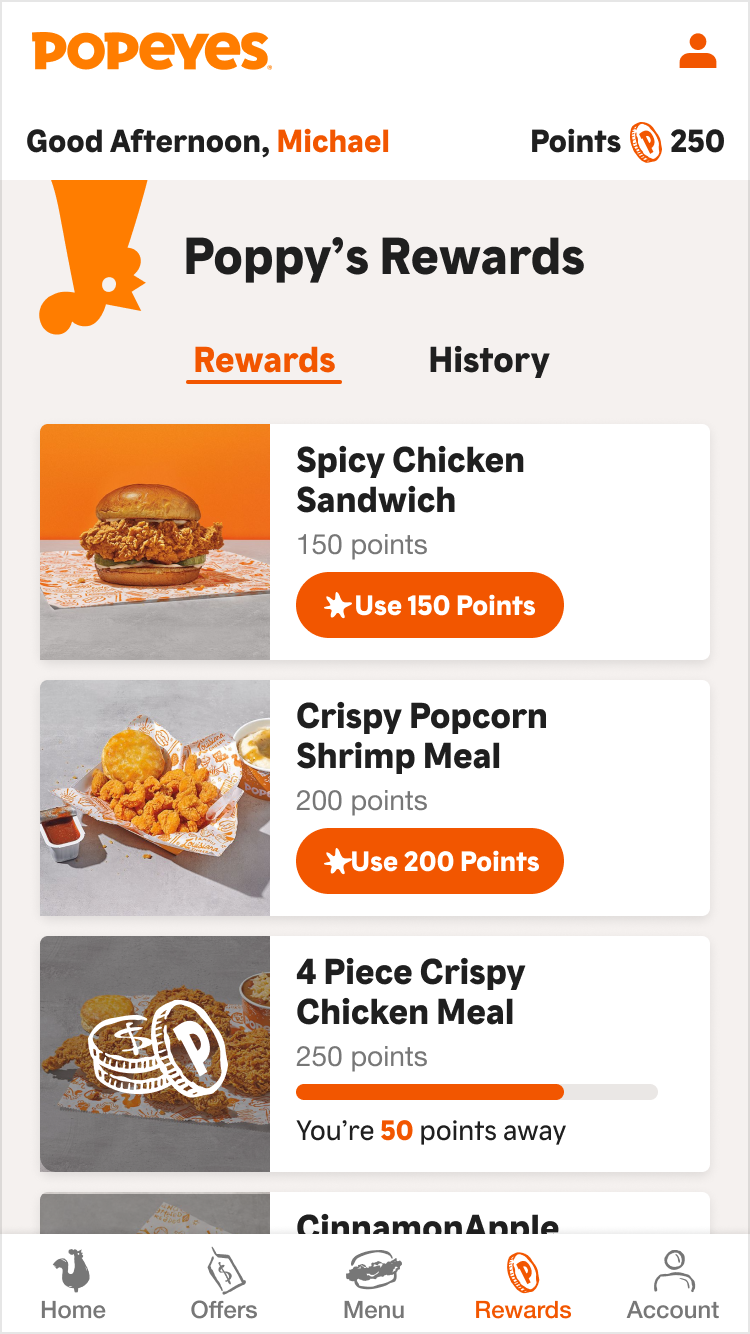Redeem with Use 150 Points button
Image resolution: width=750 pixels, height=1334 pixels.
coord(430,605)
